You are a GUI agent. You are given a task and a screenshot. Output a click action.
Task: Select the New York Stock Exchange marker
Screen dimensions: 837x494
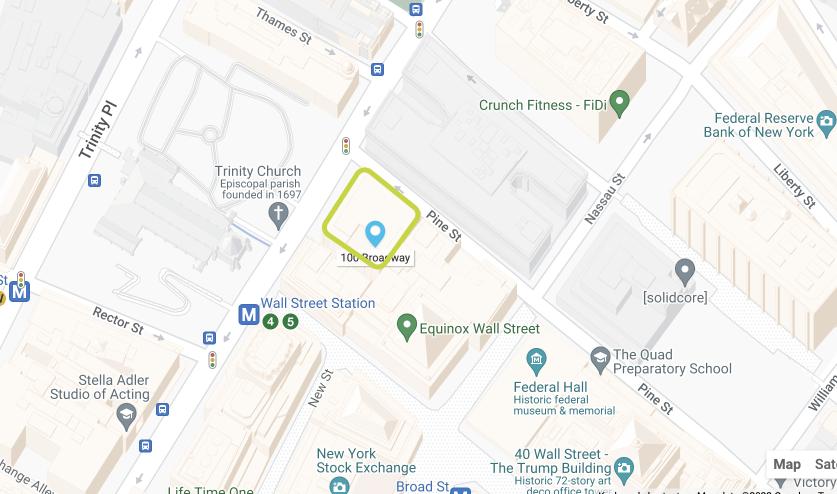click(339, 486)
